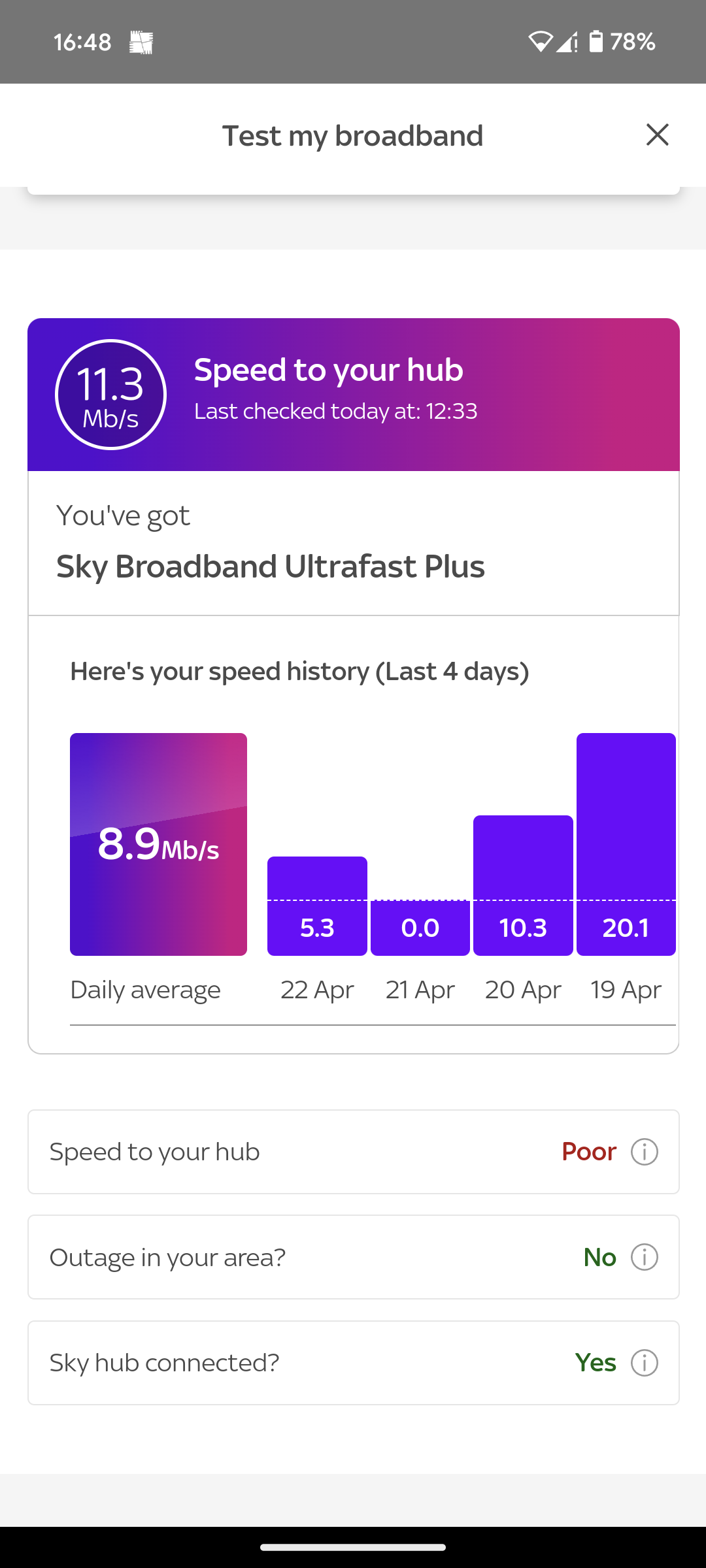Select the dashed average line on the chart
This screenshot has height=1568, width=706.
(x=458, y=900)
